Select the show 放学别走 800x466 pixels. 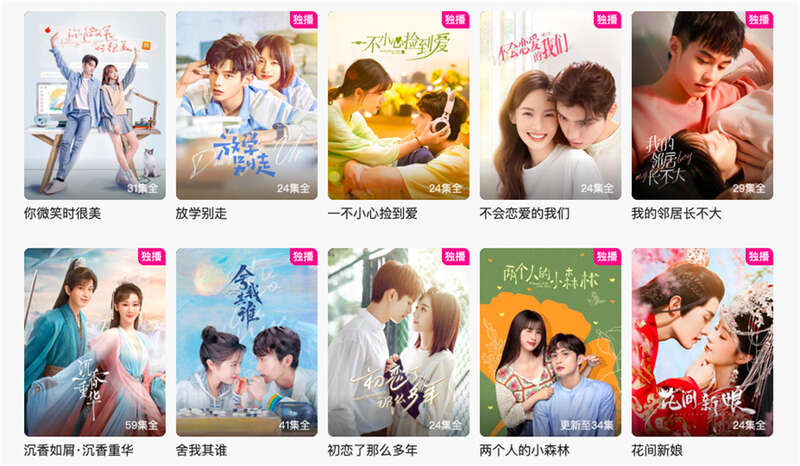click(x=247, y=105)
